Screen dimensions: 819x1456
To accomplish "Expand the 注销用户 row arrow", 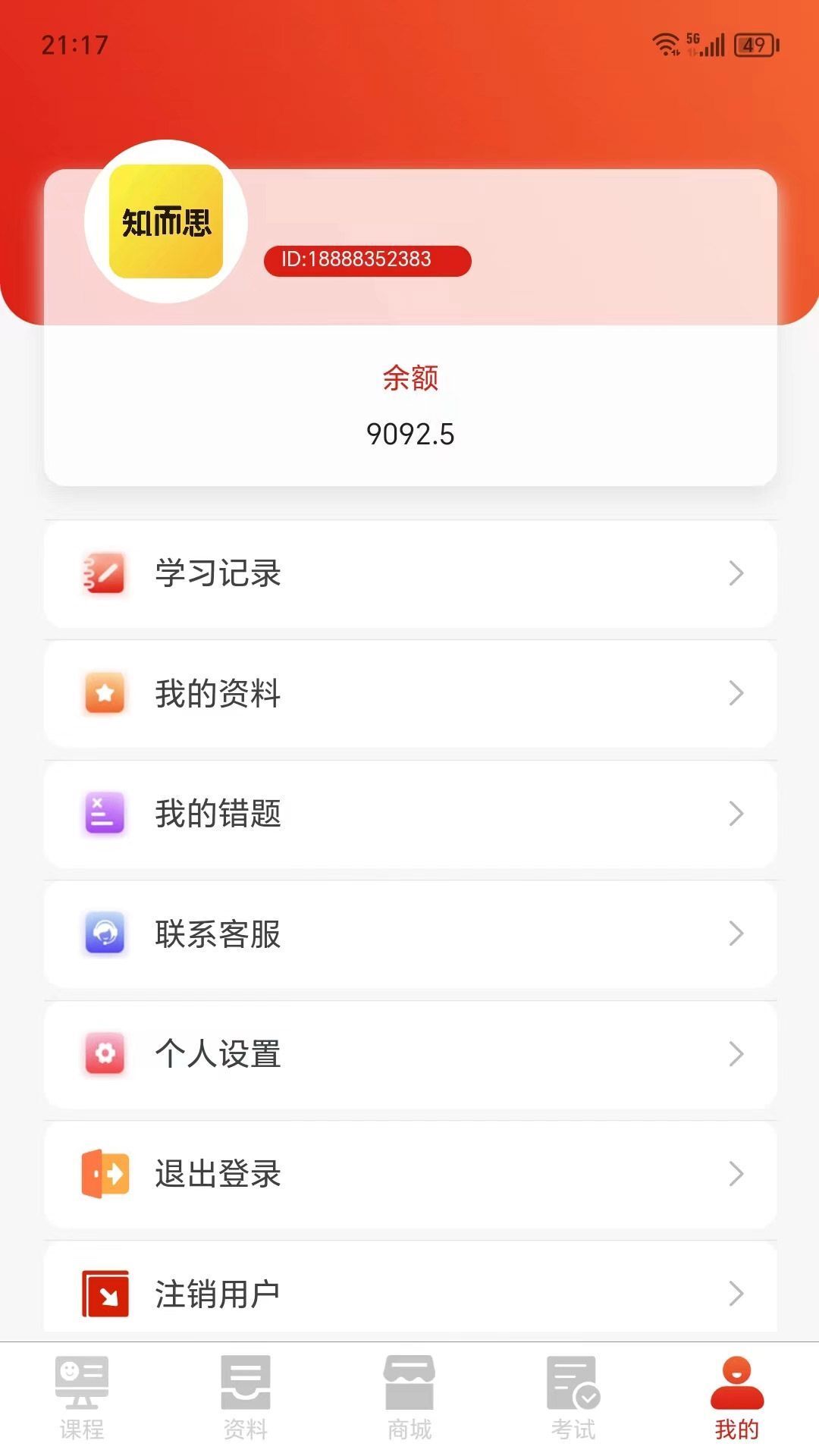I will (736, 1293).
